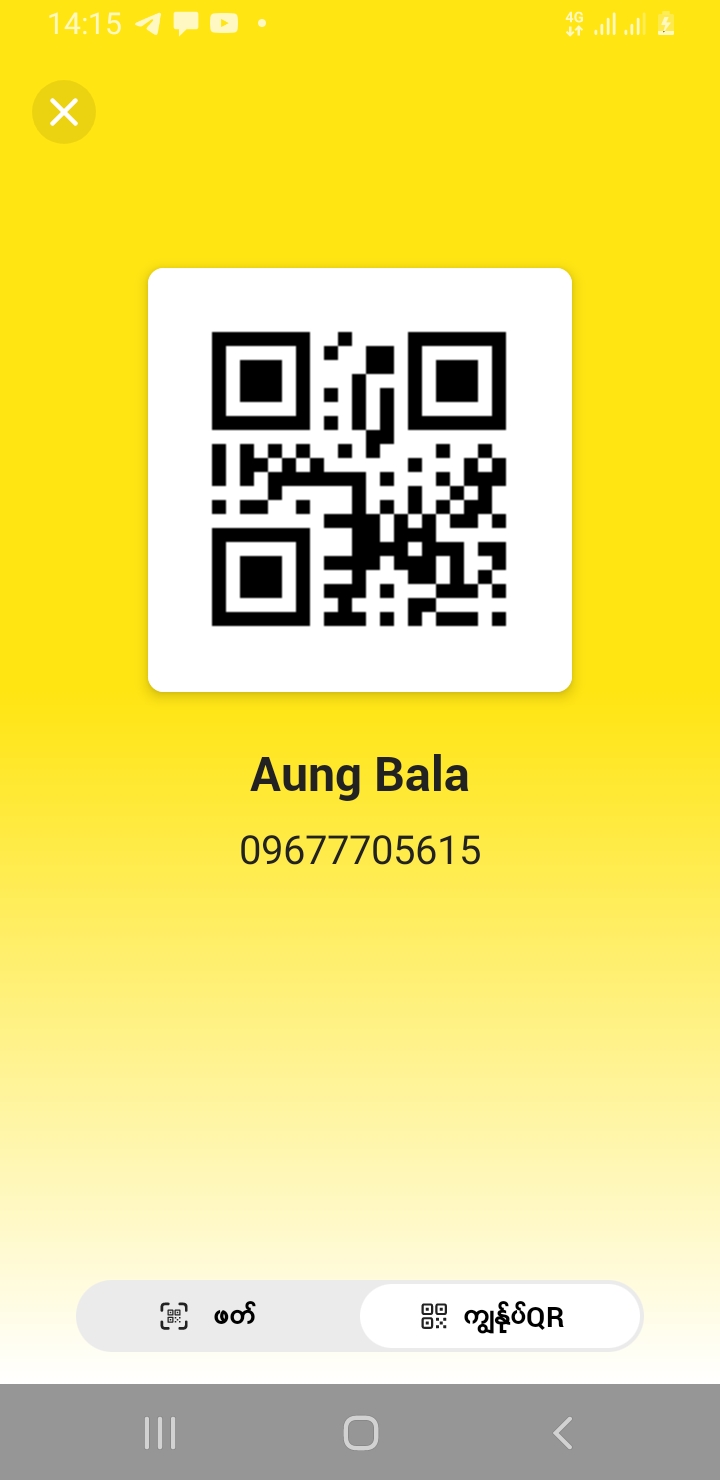Screen dimensions: 720x1480
Task: Go back using the system back button
Action: click(x=562, y=1433)
